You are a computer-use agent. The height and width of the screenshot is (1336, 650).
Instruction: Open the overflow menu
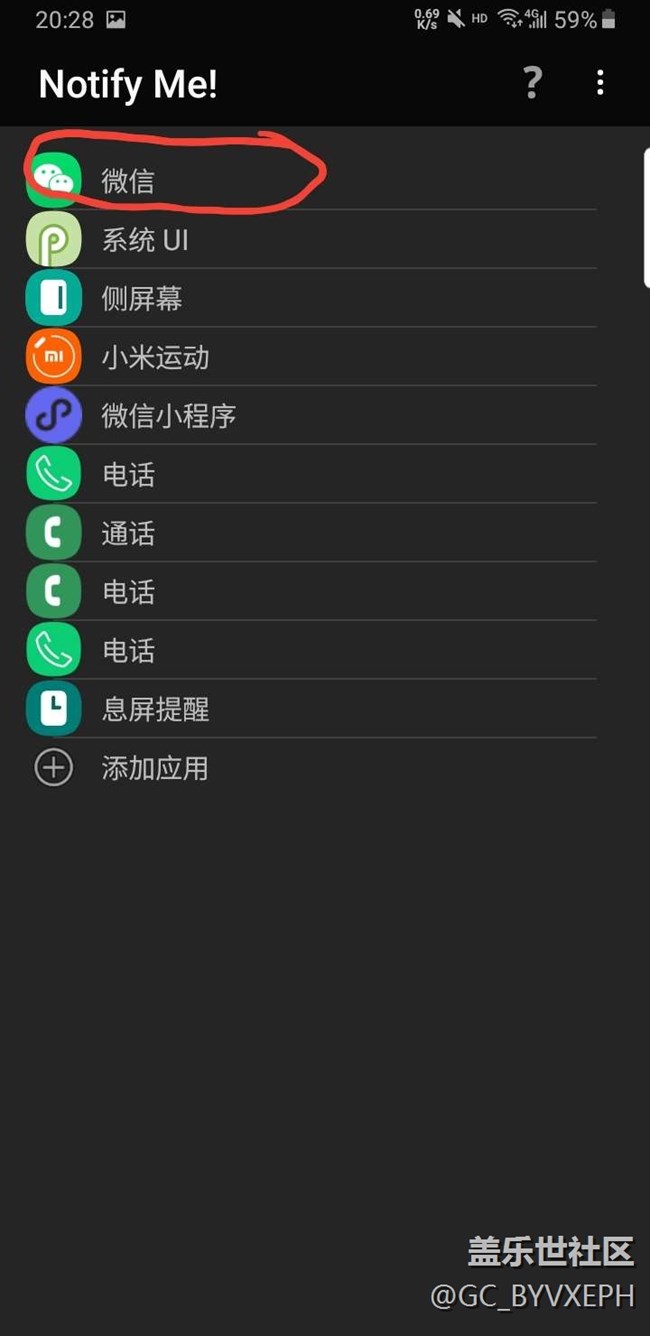(x=600, y=82)
